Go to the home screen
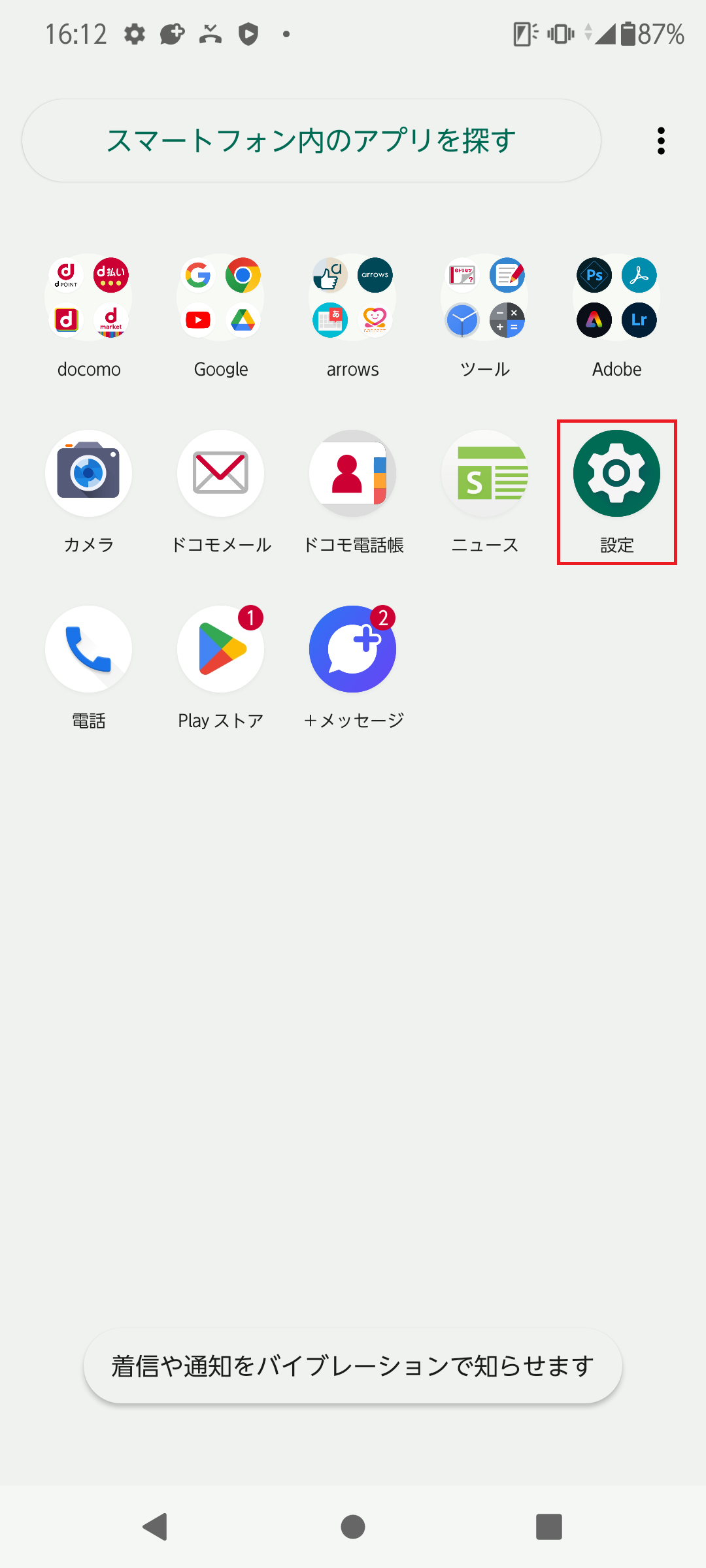 coord(353,1527)
